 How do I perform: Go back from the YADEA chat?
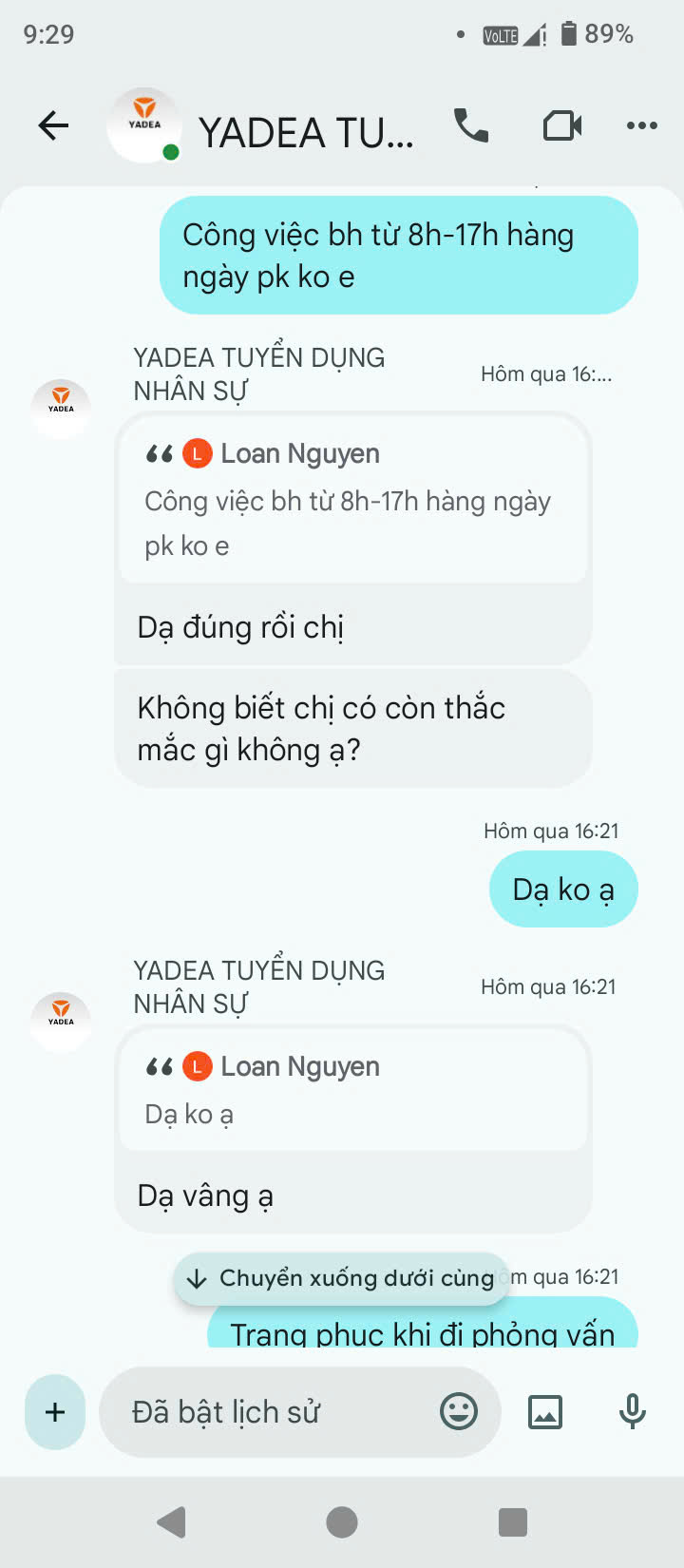click(x=54, y=125)
